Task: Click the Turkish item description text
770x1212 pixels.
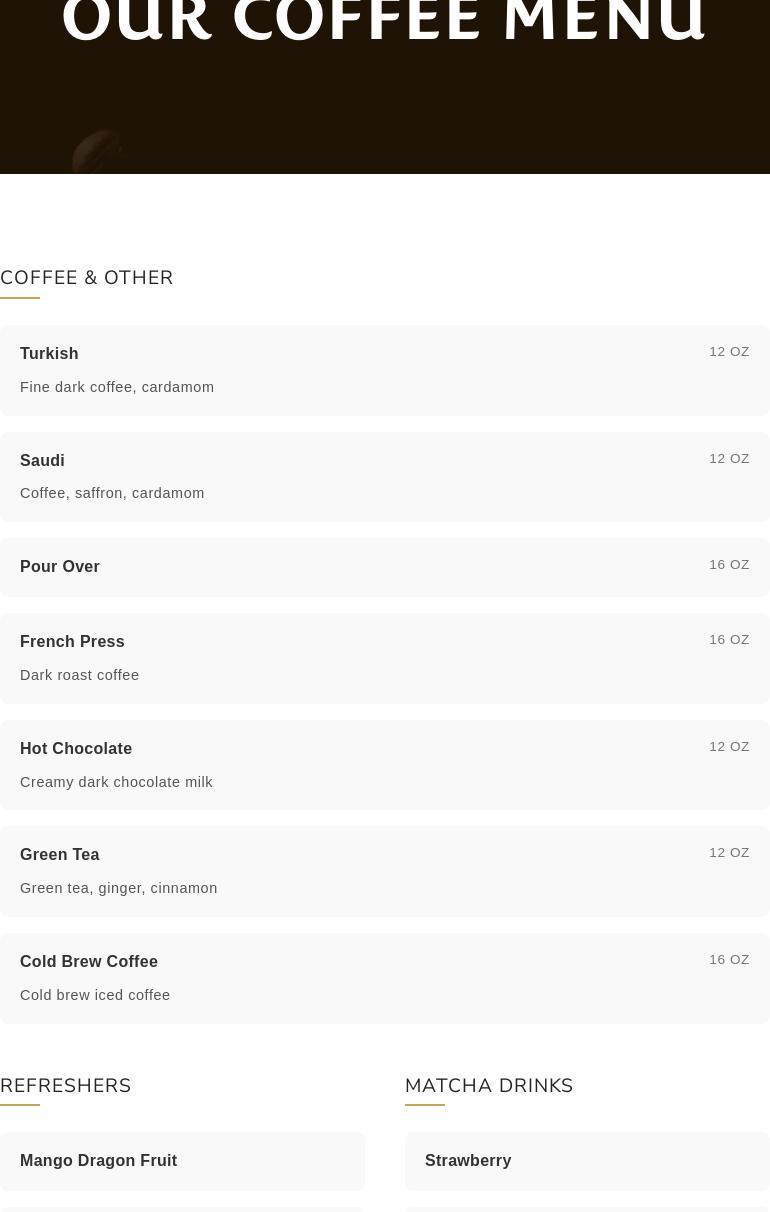Action: coord(117,387)
